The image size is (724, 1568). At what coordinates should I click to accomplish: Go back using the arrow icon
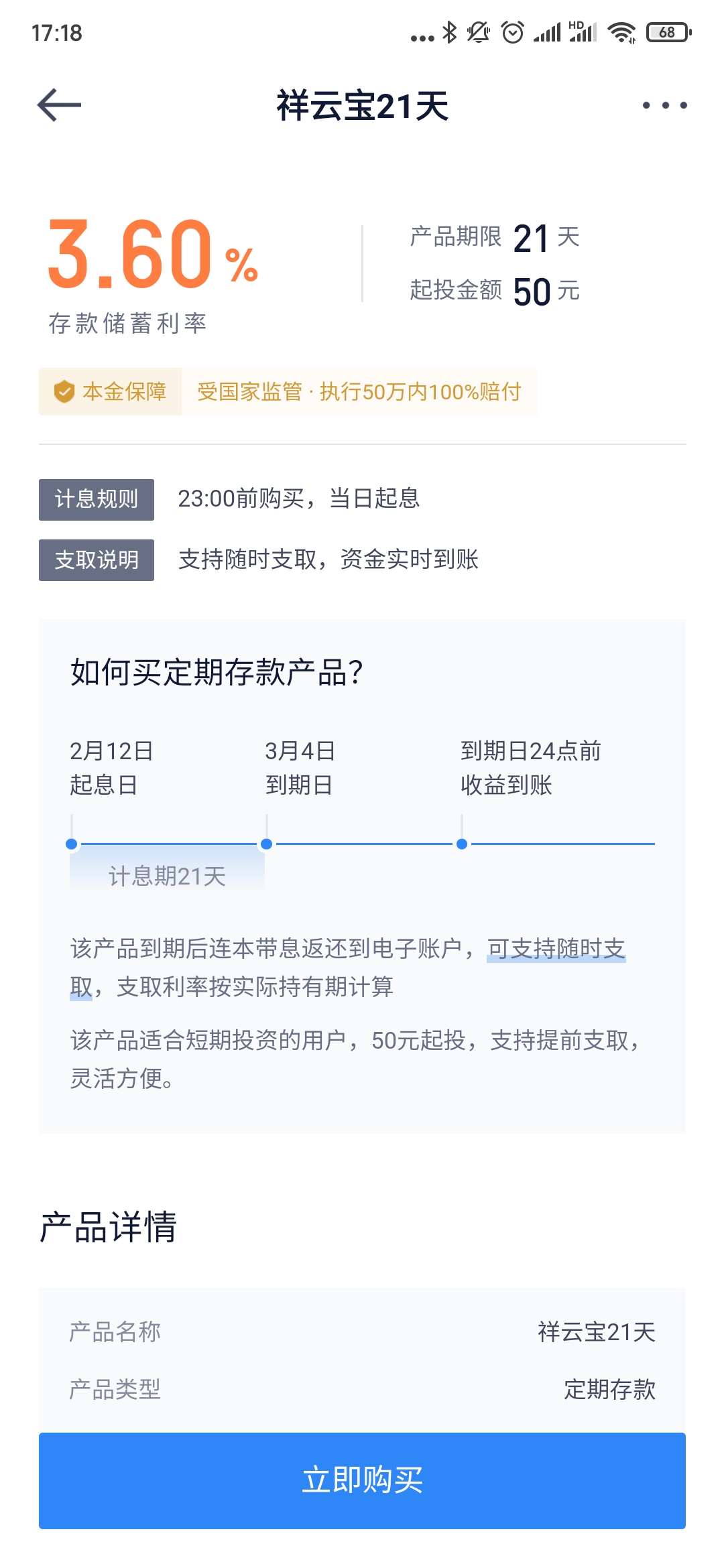point(59,105)
